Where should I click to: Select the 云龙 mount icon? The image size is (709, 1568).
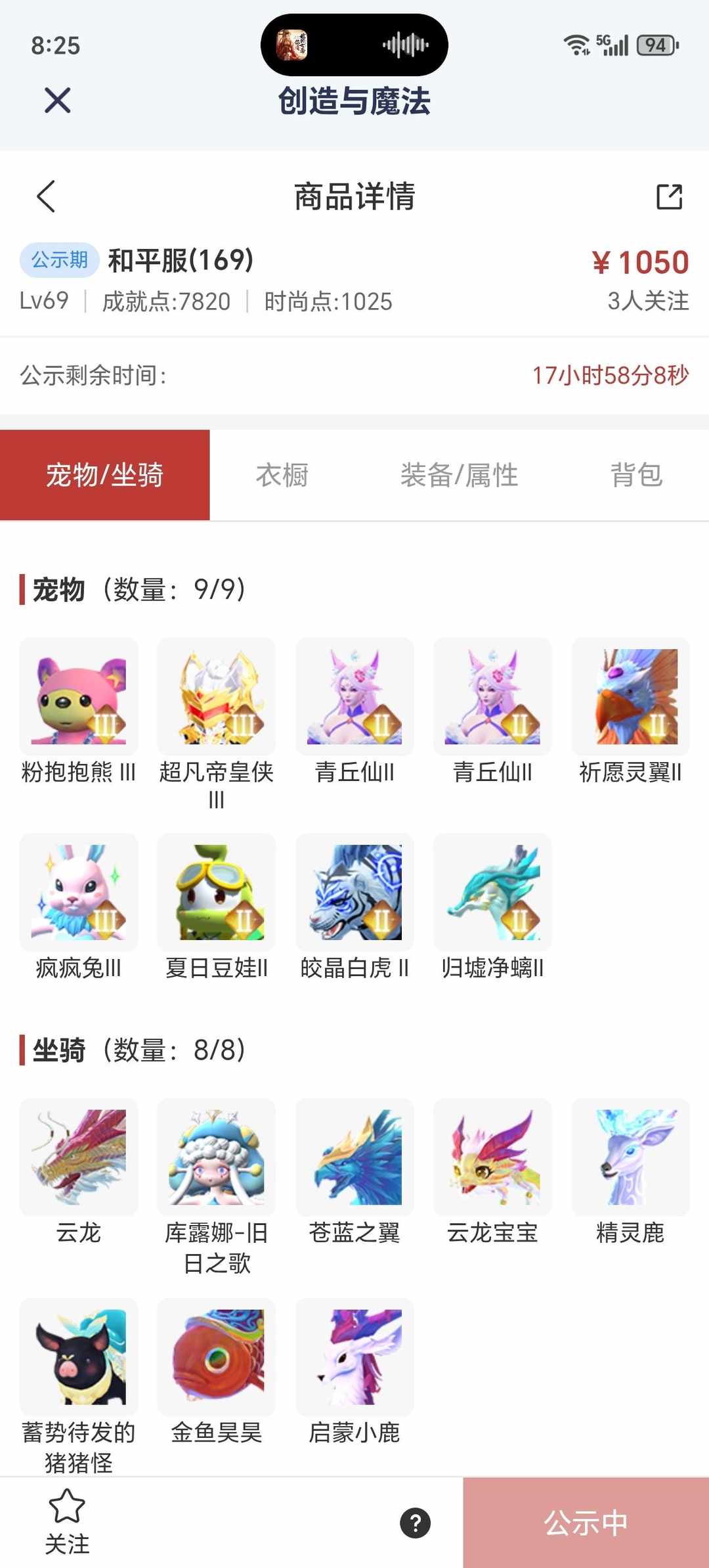tap(77, 1156)
